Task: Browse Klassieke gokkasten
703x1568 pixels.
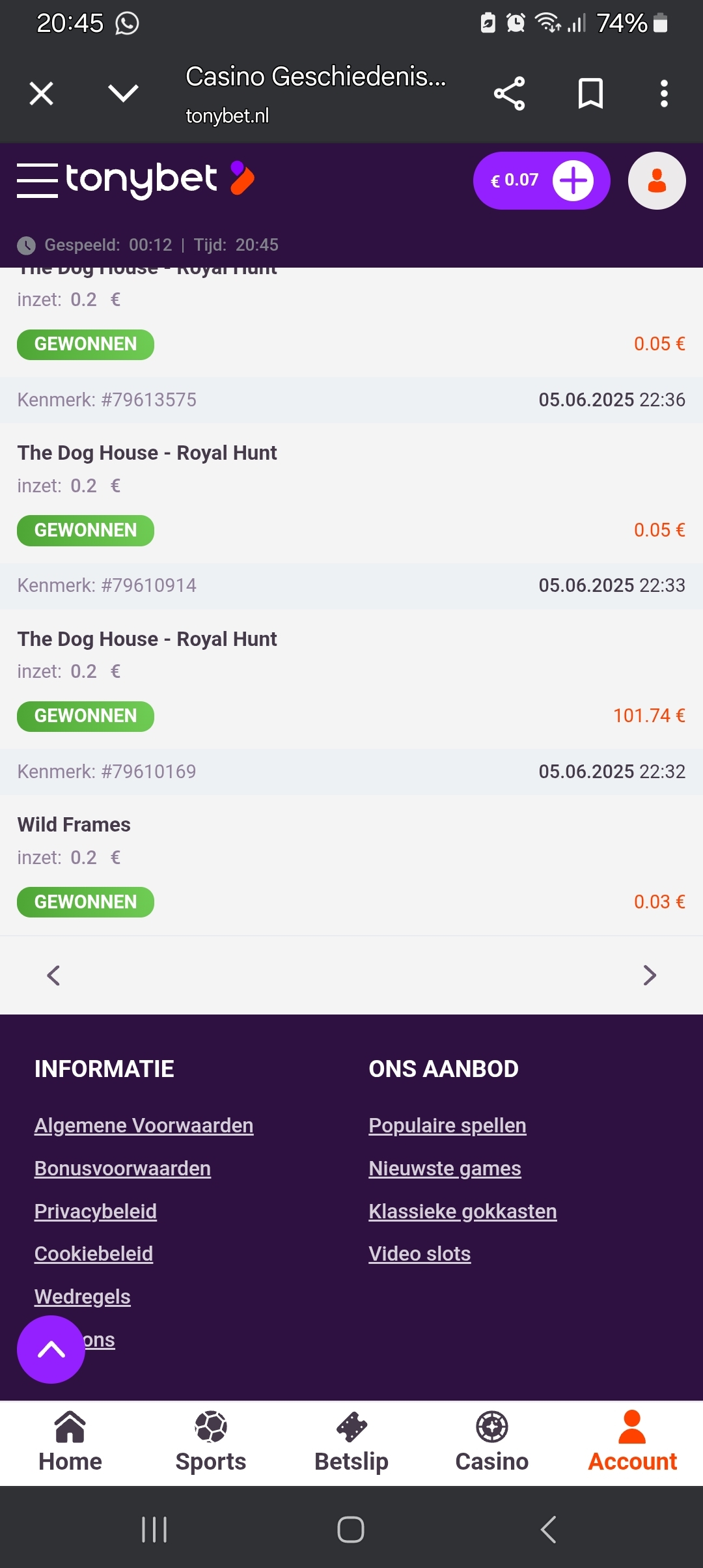Action: (x=462, y=1211)
